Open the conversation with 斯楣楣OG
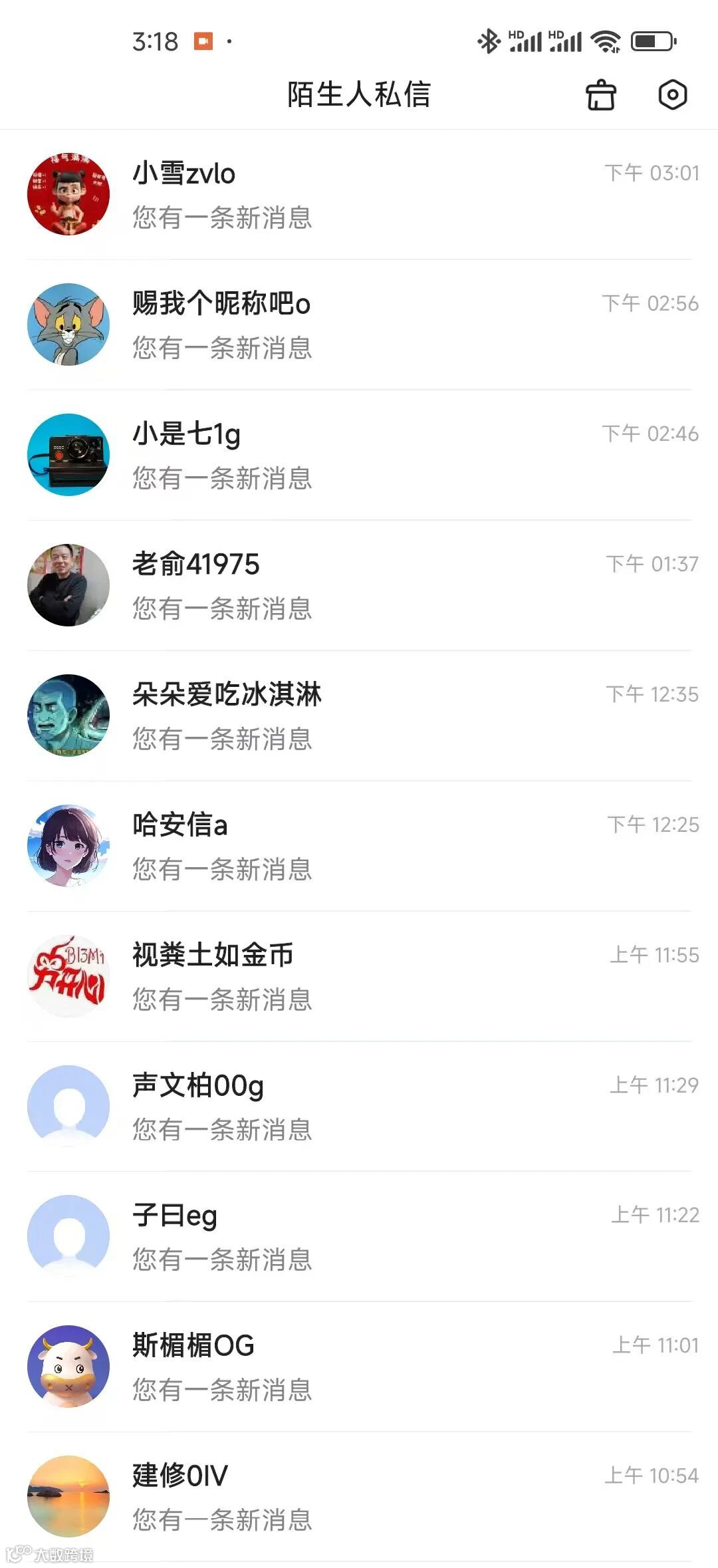Image resolution: width=718 pixels, height=1568 pixels. (359, 1367)
